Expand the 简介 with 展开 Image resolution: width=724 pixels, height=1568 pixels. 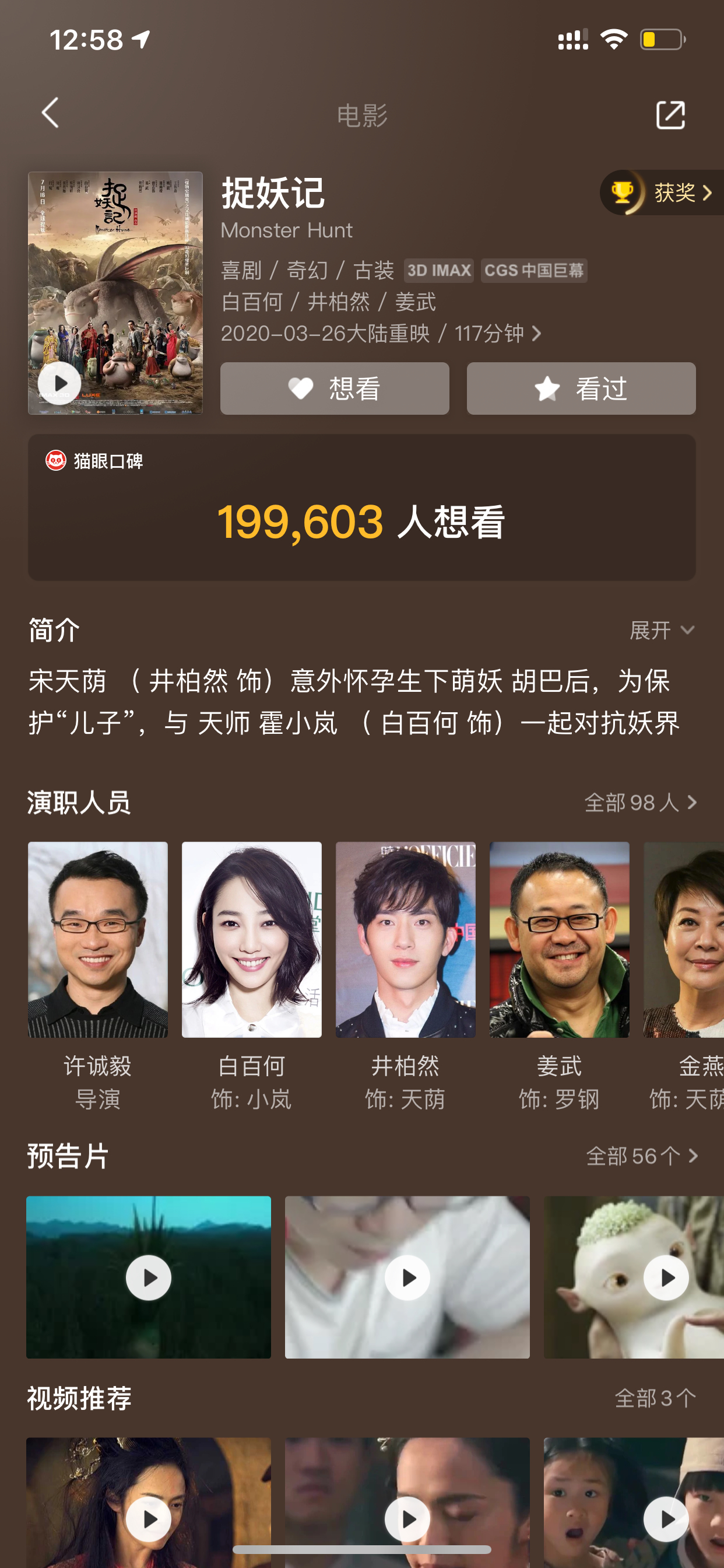coord(662,630)
